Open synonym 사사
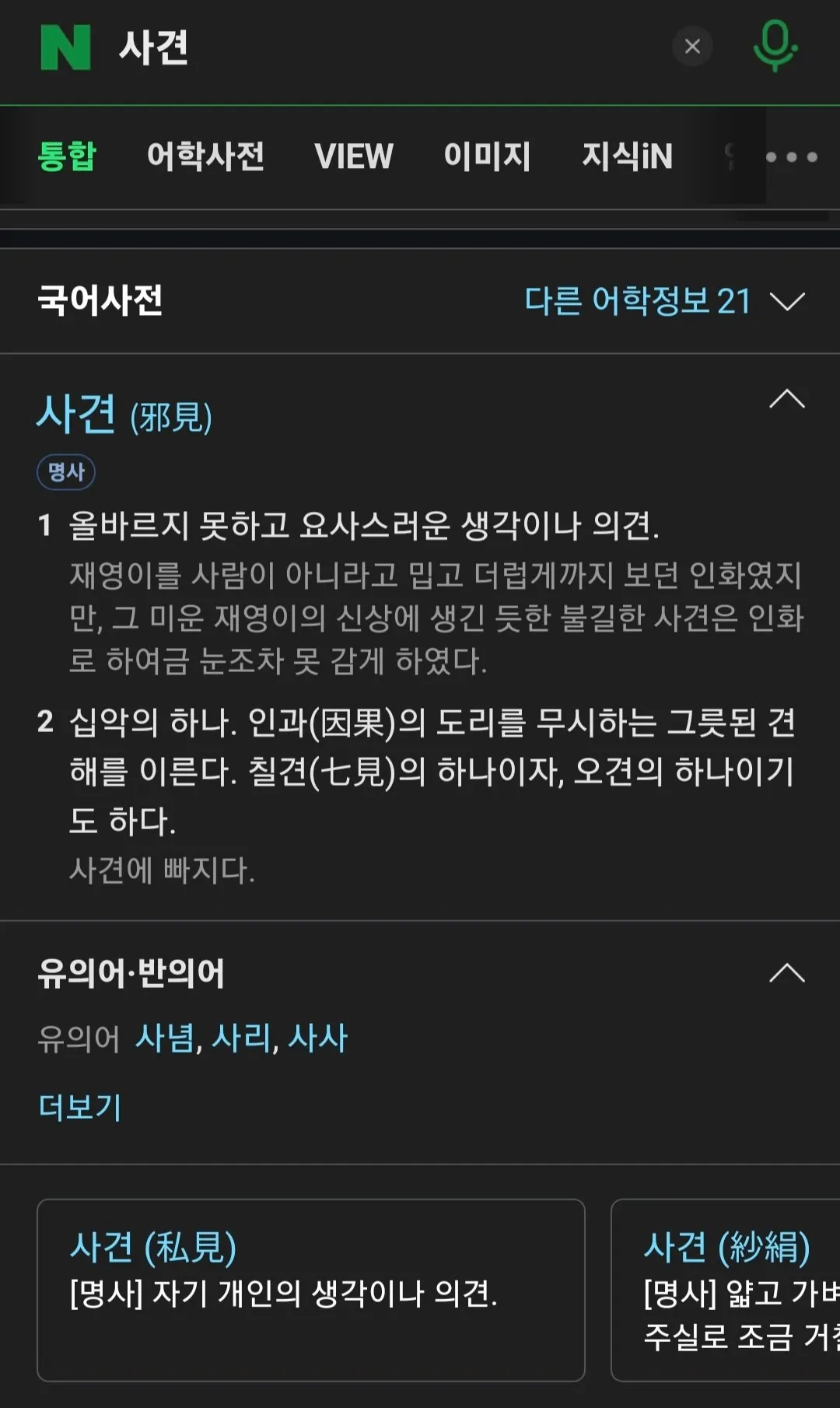The image size is (840, 1408). 318,1038
